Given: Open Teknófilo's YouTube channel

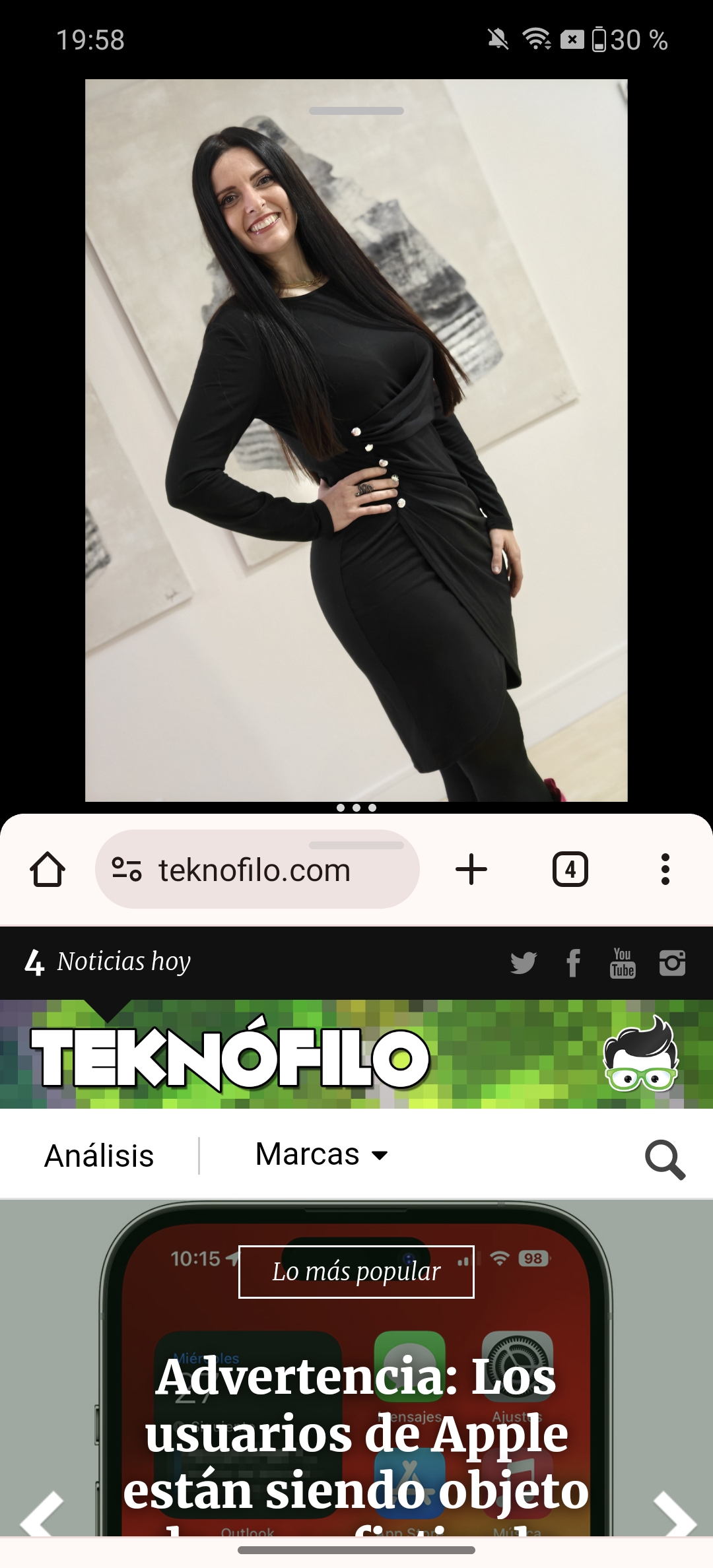Looking at the screenshot, I should pos(623,963).
